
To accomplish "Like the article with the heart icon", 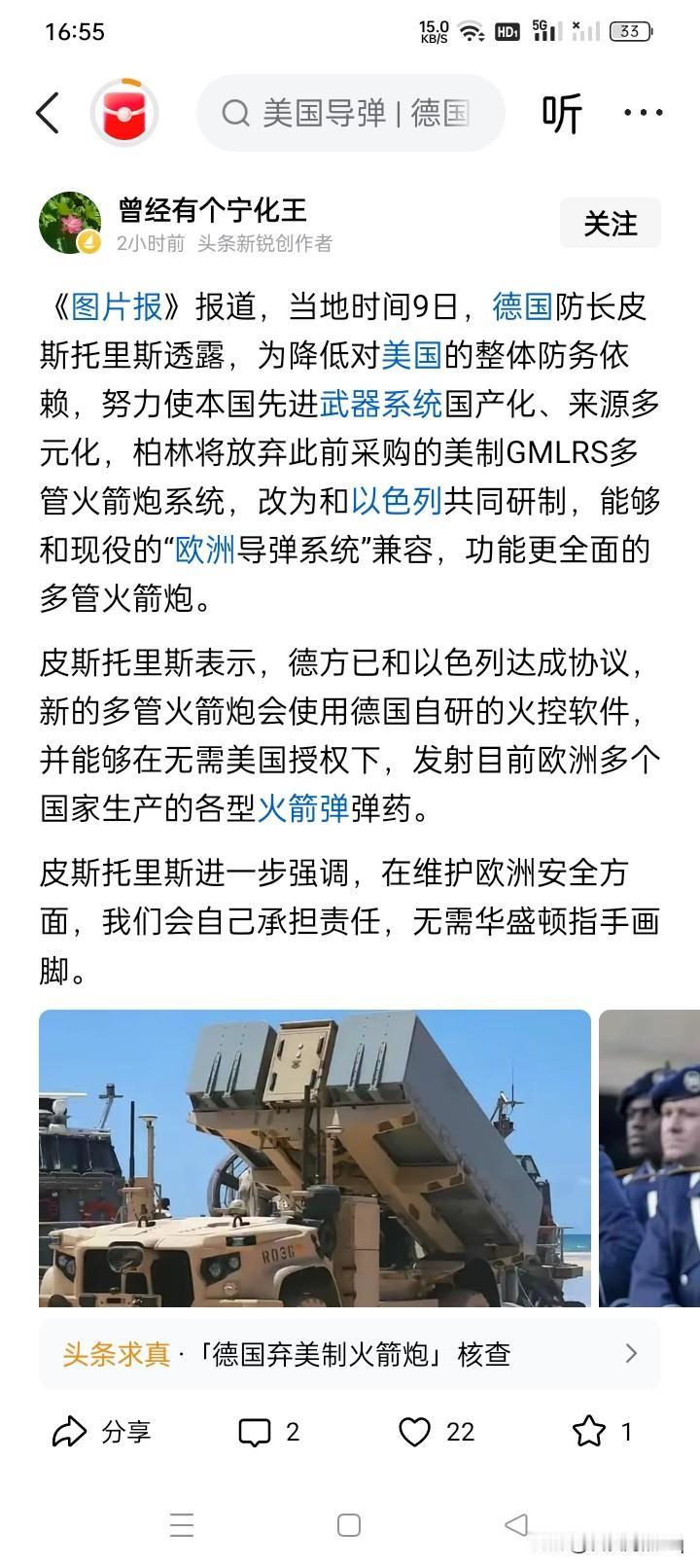I will pos(418,1431).
